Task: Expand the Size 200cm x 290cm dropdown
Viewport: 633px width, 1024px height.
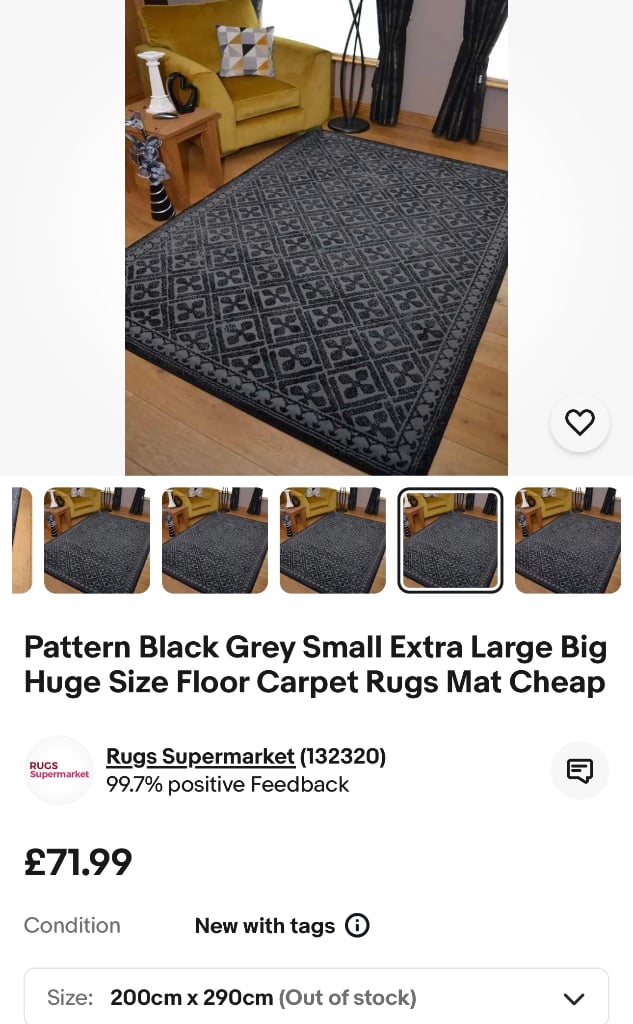Action: 316,997
